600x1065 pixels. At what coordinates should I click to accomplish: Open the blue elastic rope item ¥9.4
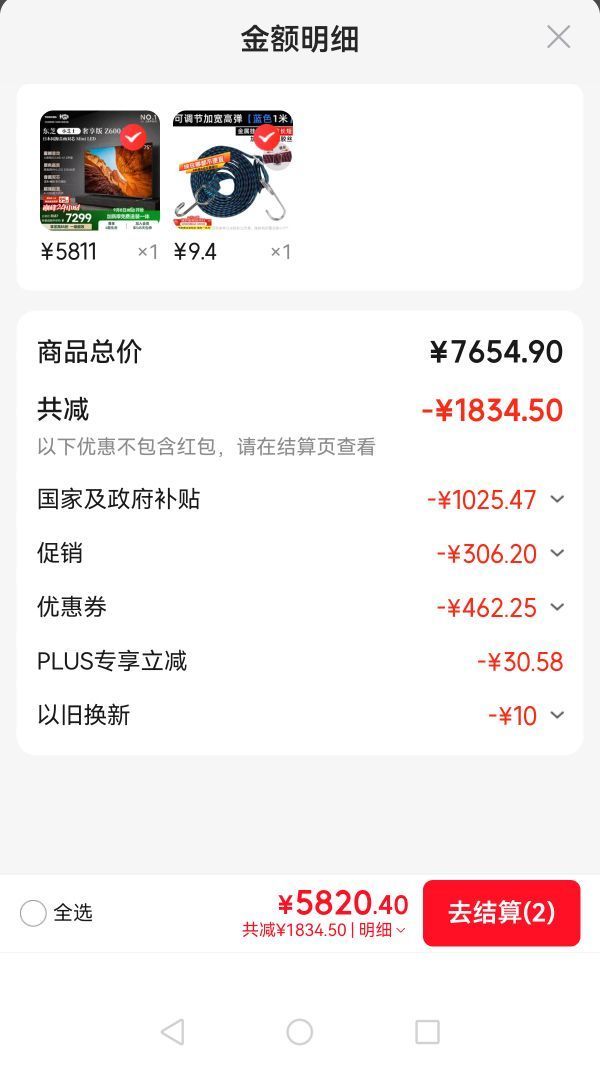click(x=233, y=171)
